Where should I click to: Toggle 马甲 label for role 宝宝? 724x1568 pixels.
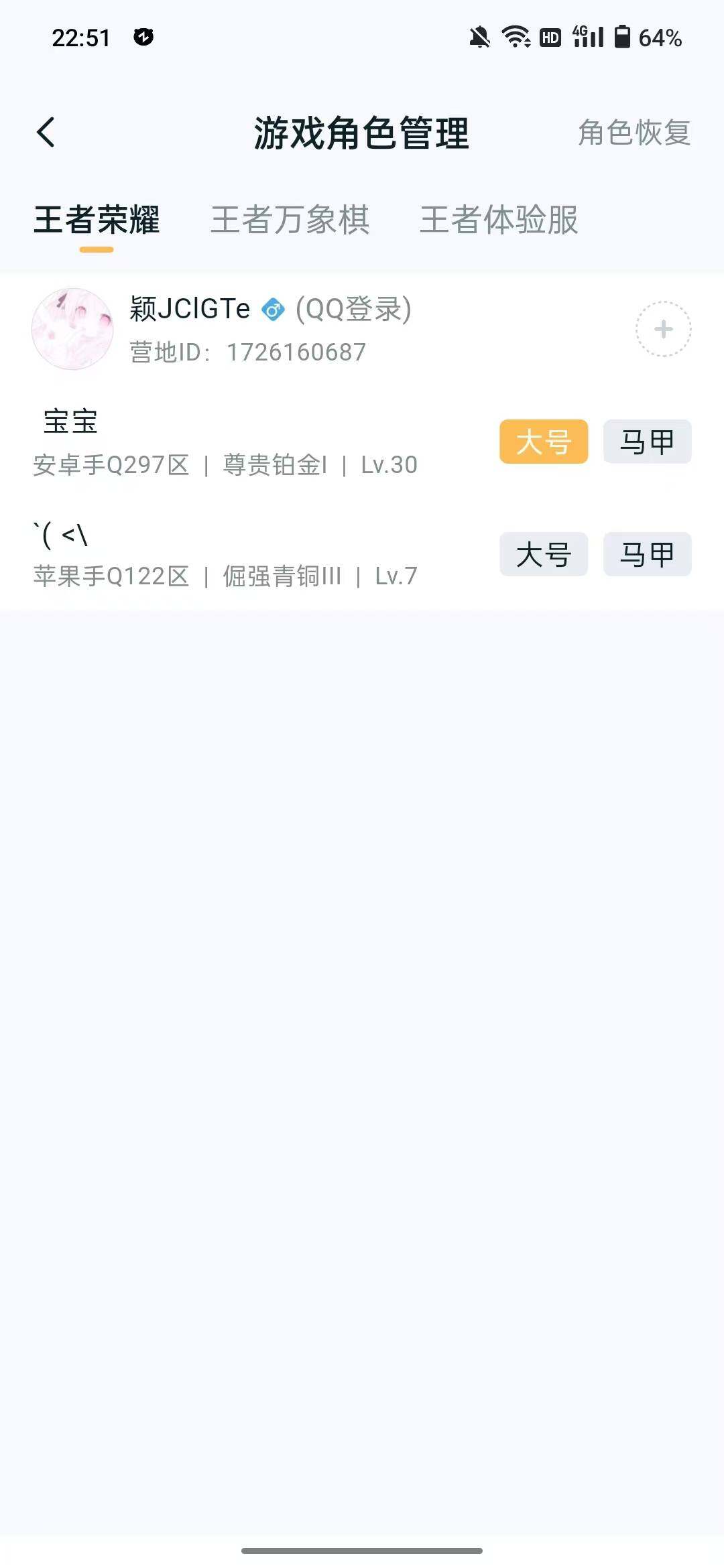pyautogui.click(x=647, y=441)
